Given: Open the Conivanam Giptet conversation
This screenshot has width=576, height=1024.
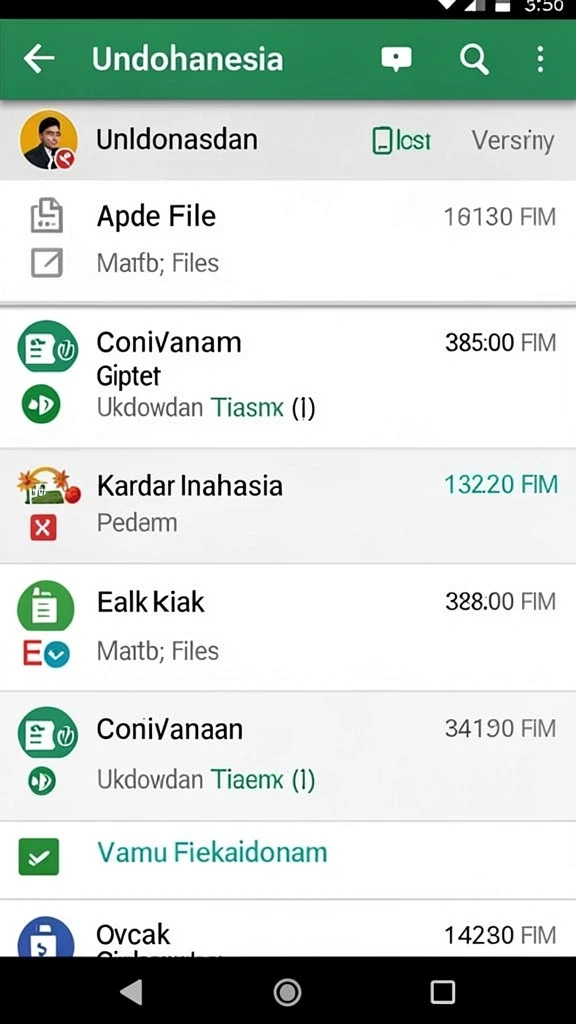Looking at the screenshot, I should click(x=288, y=376).
